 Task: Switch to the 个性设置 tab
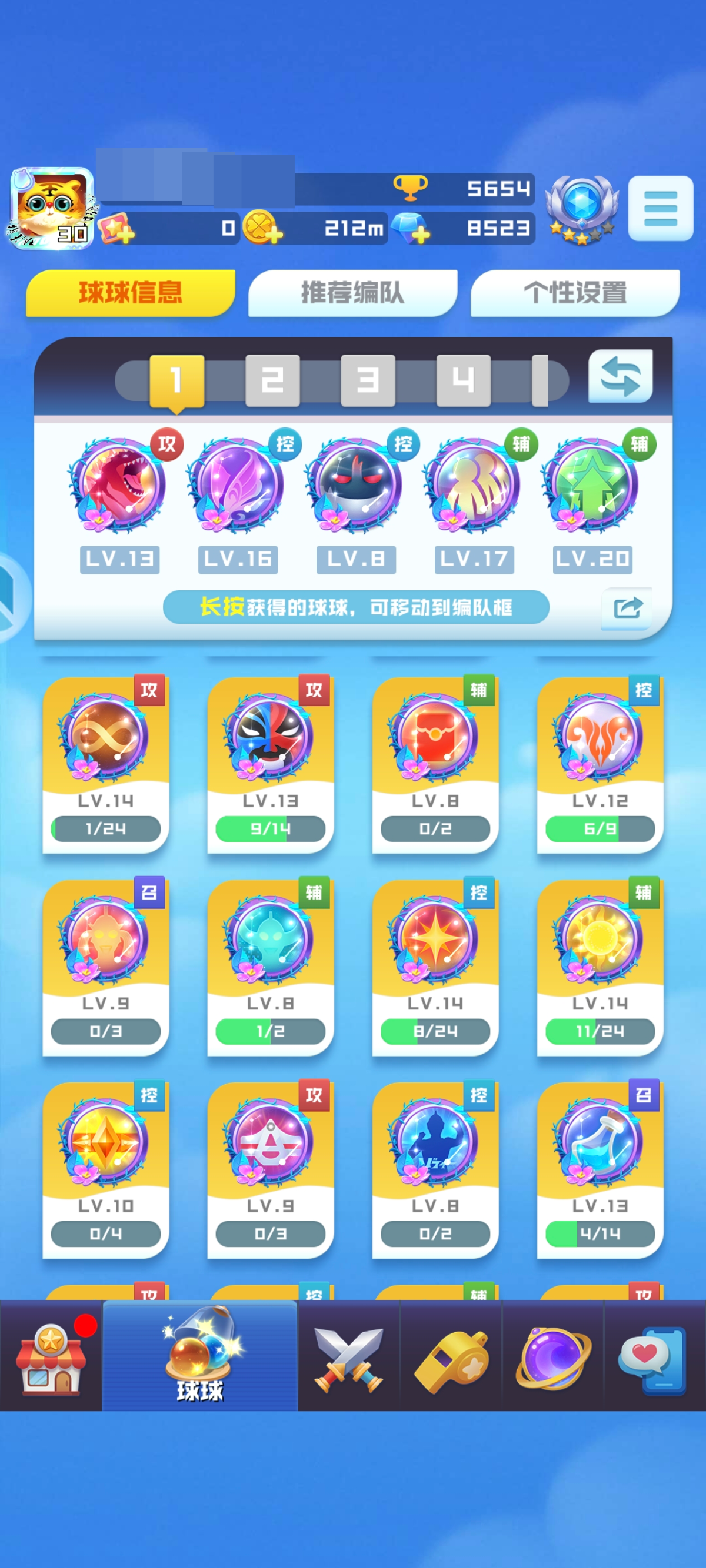pyautogui.click(x=574, y=293)
